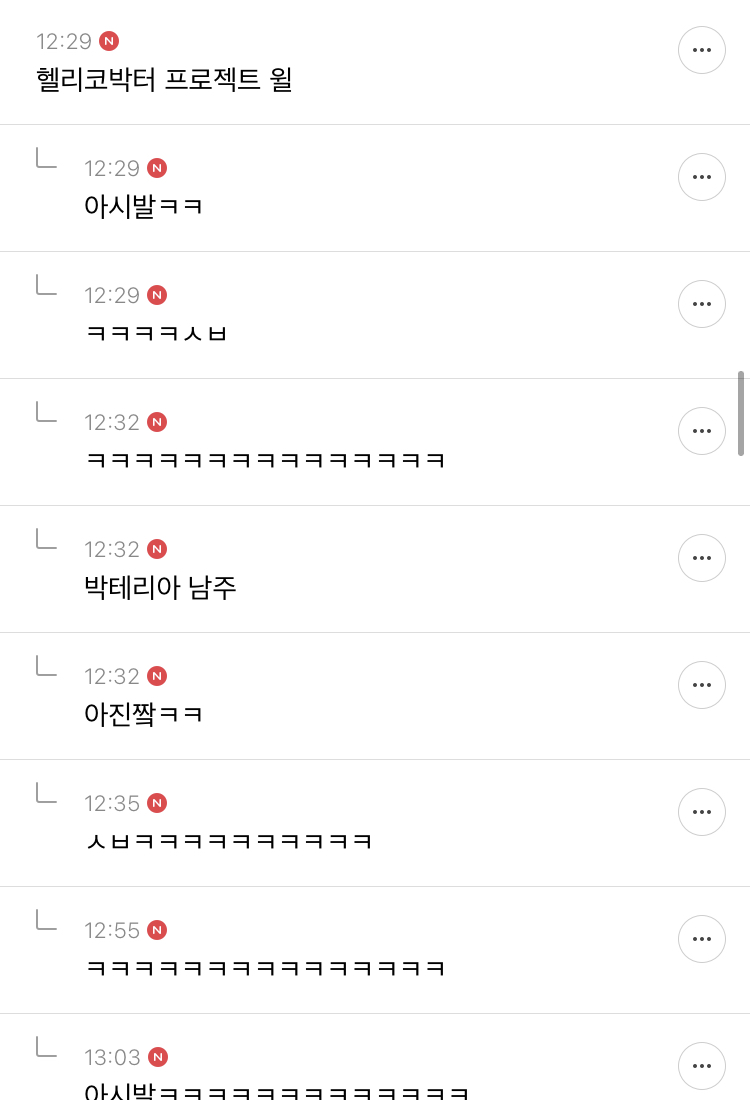Tap the ellipsis button next to '아진짝ㅋㅋ'
Image resolution: width=750 pixels, height=1100 pixels.
702,685
